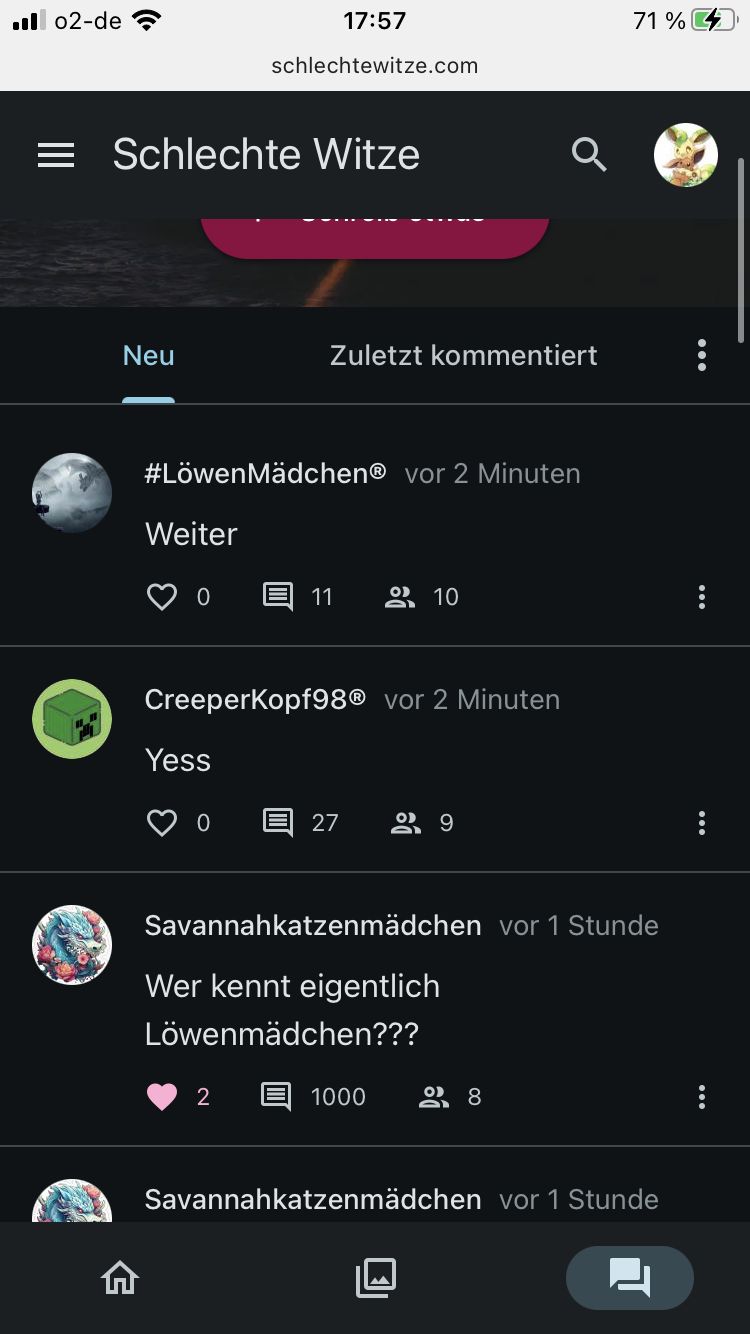The image size is (750, 1334).
Task: Switch to the Neu tab
Action: pyautogui.click(x=148, y=356)
